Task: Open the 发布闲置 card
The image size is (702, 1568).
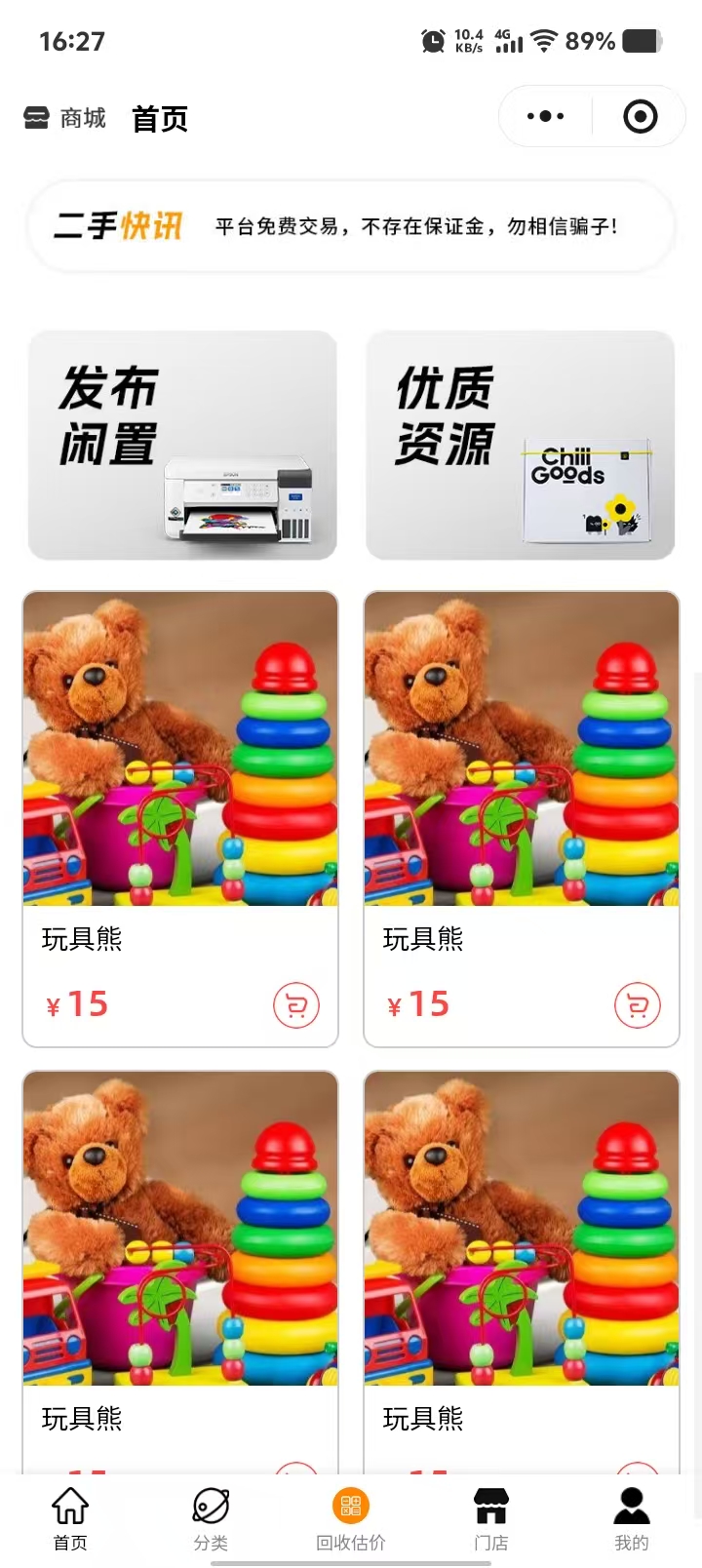Action: click(182, 445)
